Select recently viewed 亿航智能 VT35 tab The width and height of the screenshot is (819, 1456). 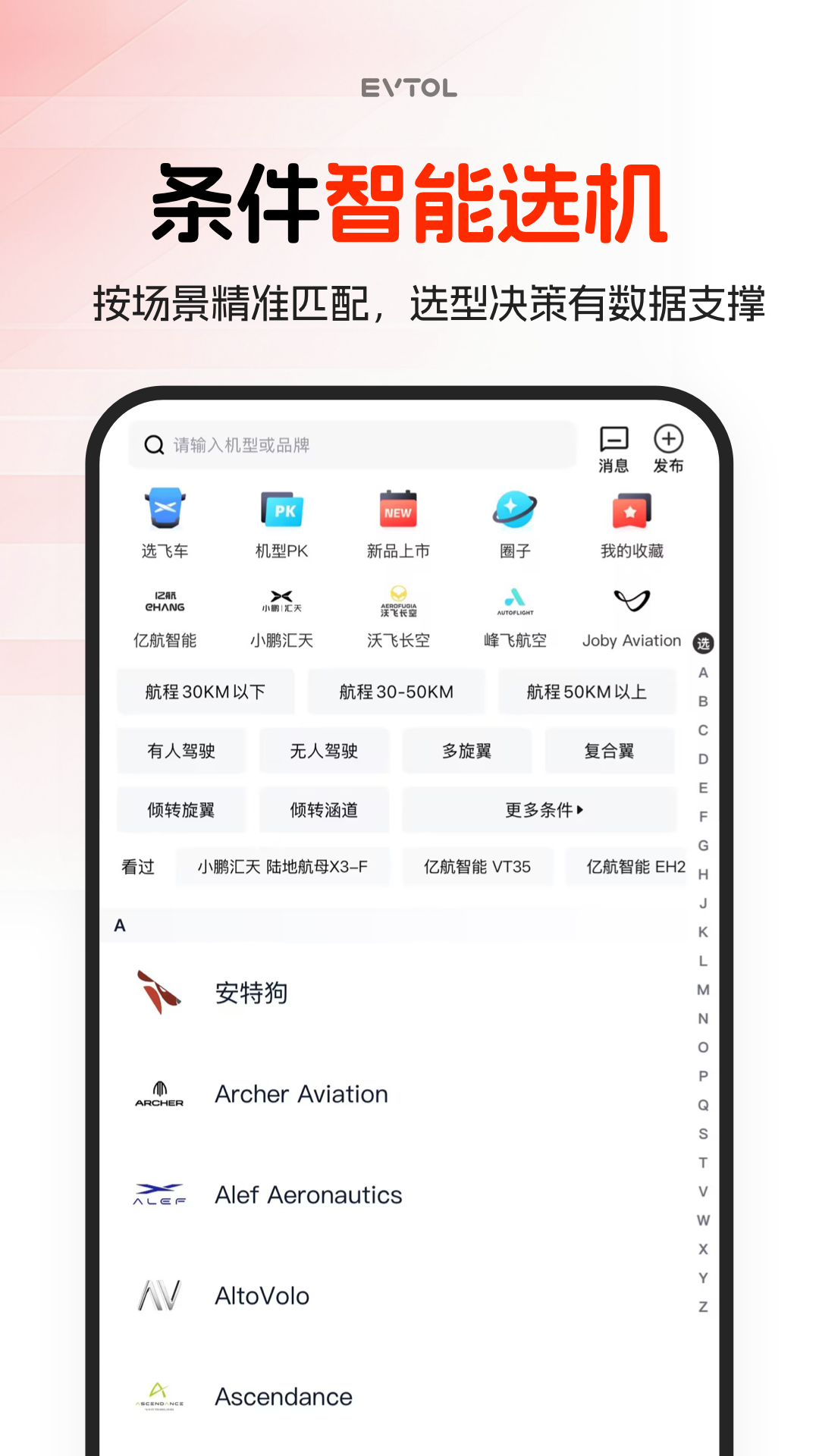tap(478, 867)
